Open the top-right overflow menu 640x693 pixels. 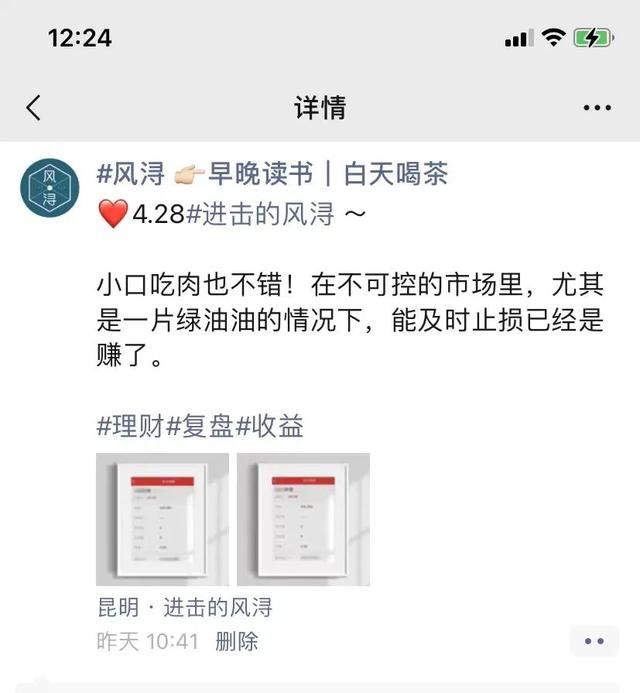(x=596, y=108)
